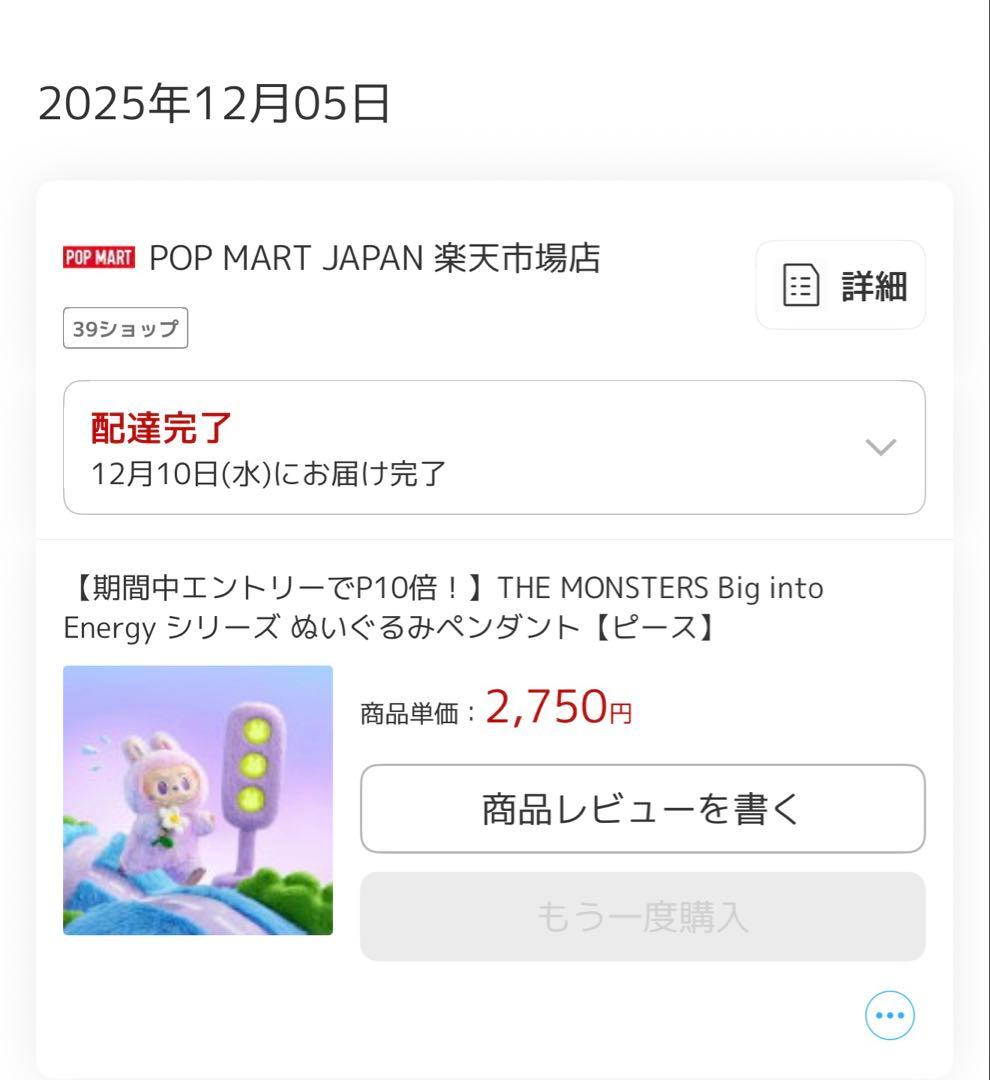Click the 39ショップ shop badge

(125, 327)
